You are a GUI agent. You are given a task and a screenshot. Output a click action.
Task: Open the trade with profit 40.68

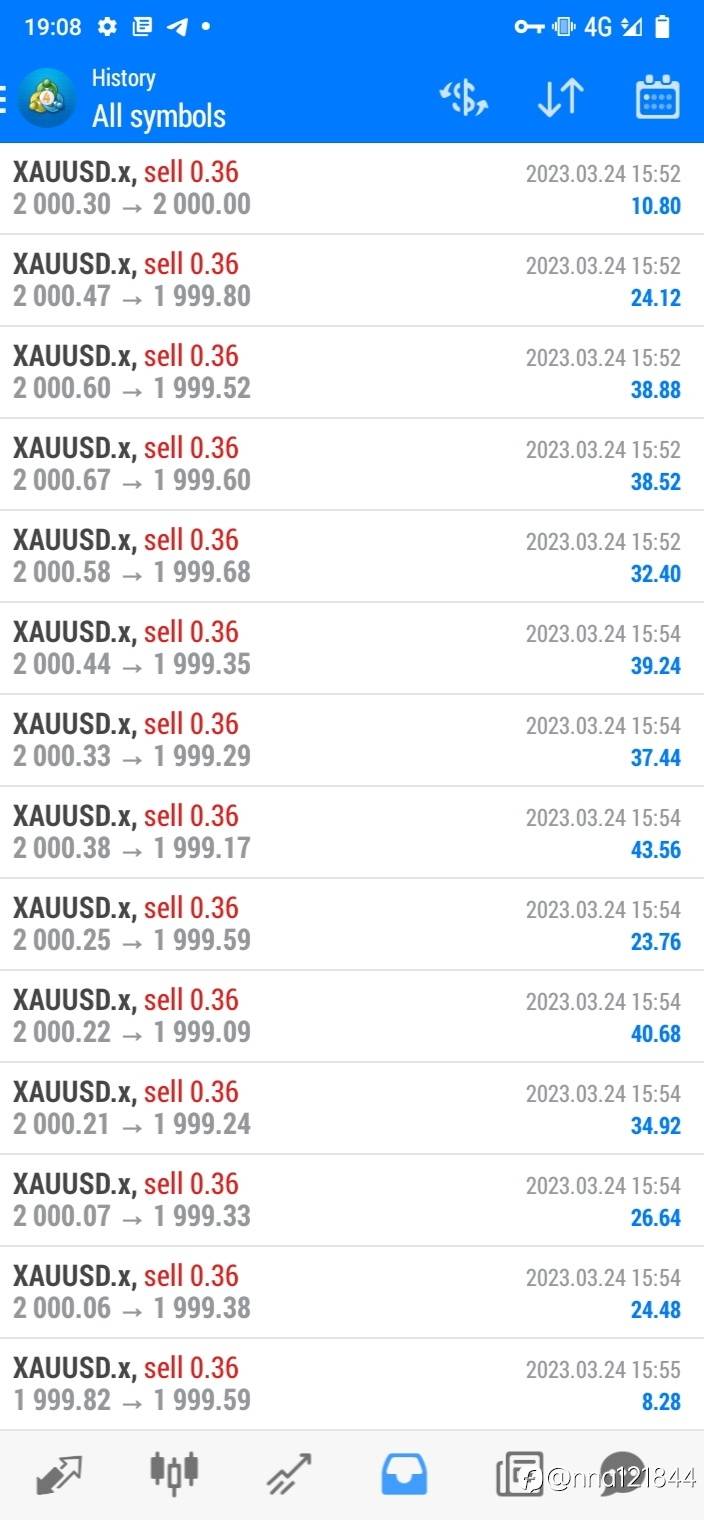click(x=352, y=1017)
